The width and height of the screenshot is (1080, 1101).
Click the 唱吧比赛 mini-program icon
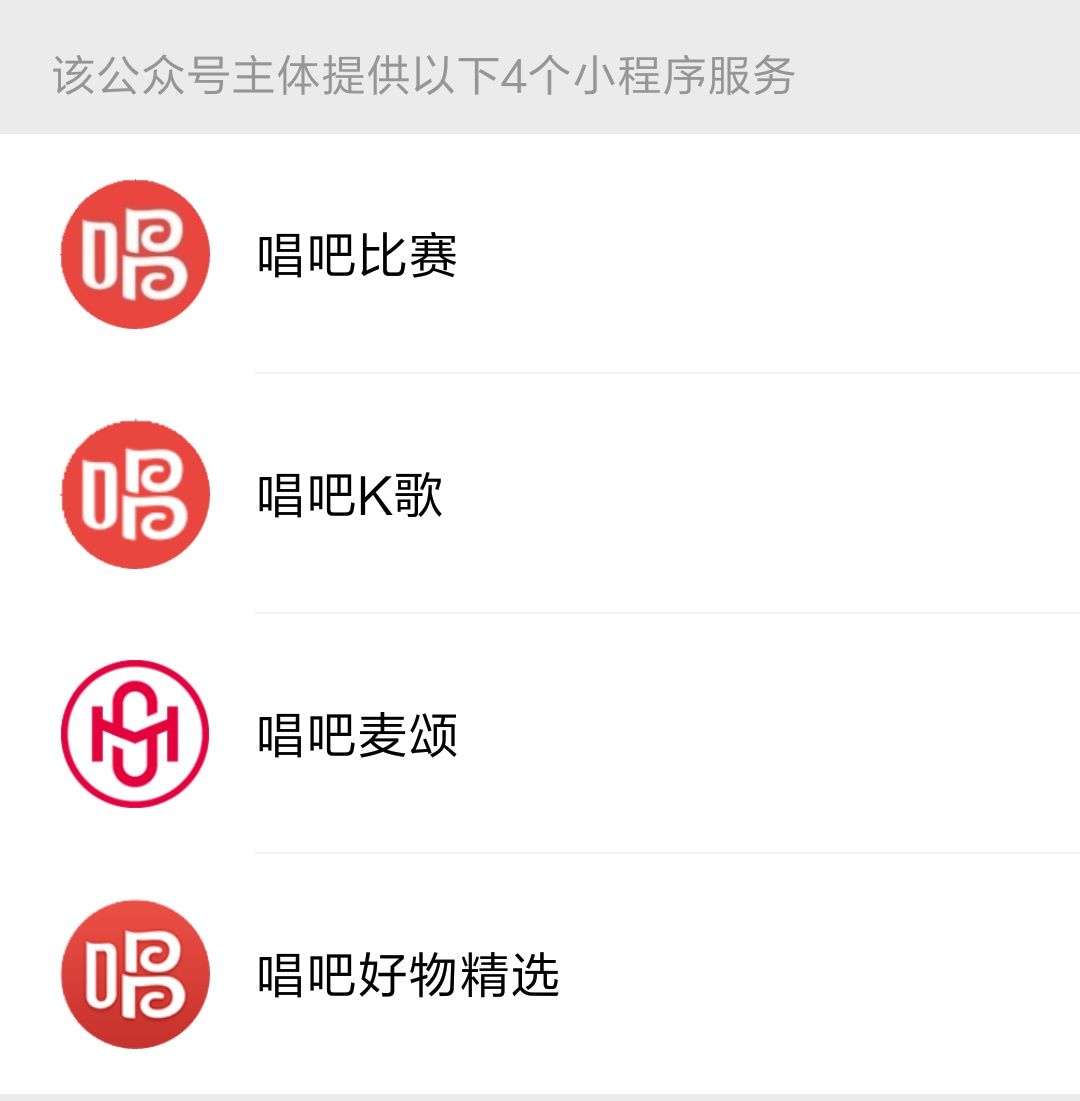point(135,255)
